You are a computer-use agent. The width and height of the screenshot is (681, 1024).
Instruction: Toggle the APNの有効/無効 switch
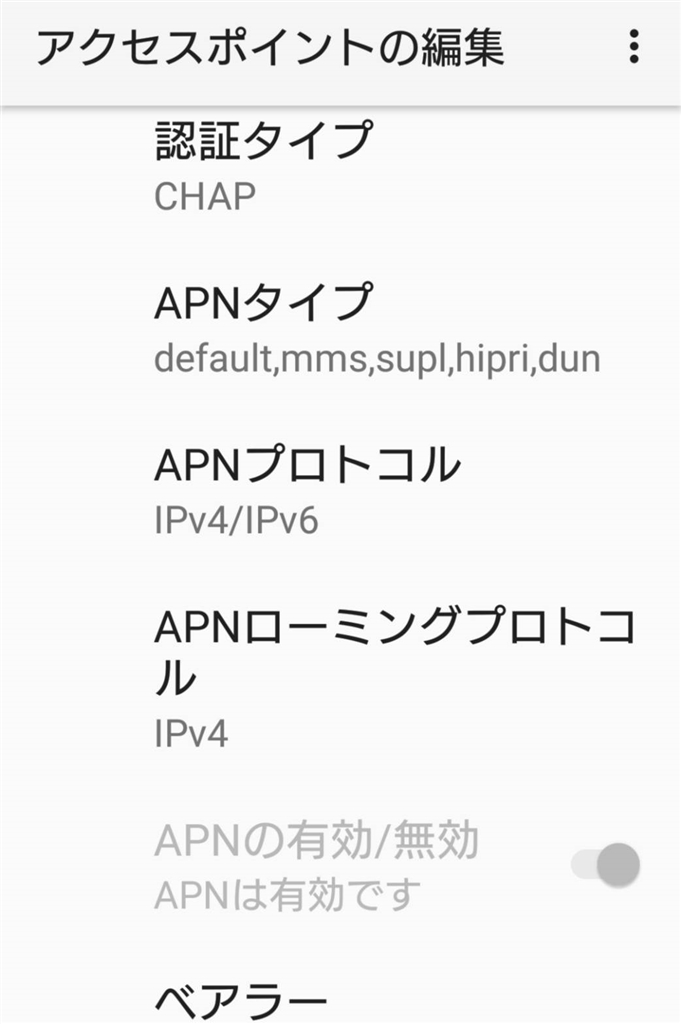coord(607,865)
